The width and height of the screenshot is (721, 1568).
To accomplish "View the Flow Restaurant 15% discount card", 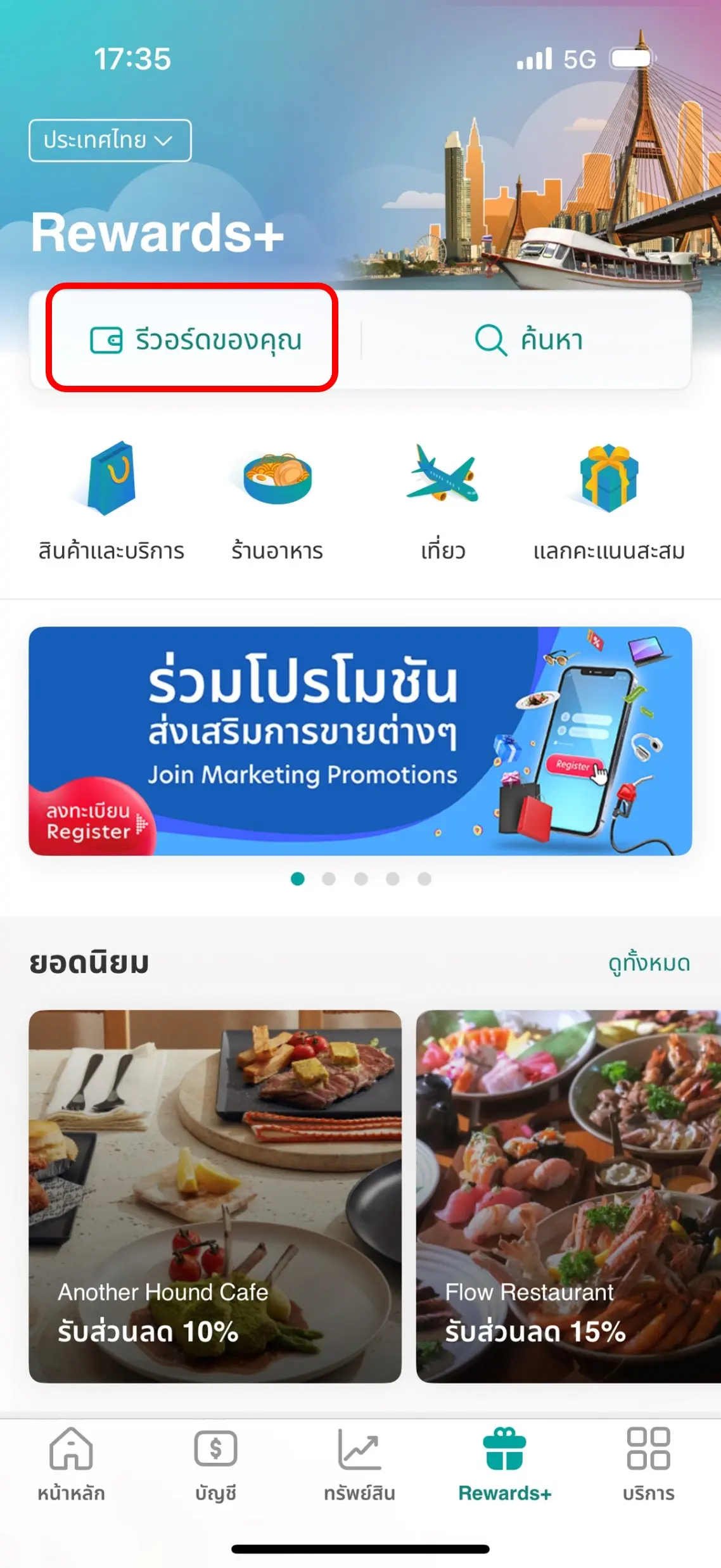I will click(x=568, y=1196).
